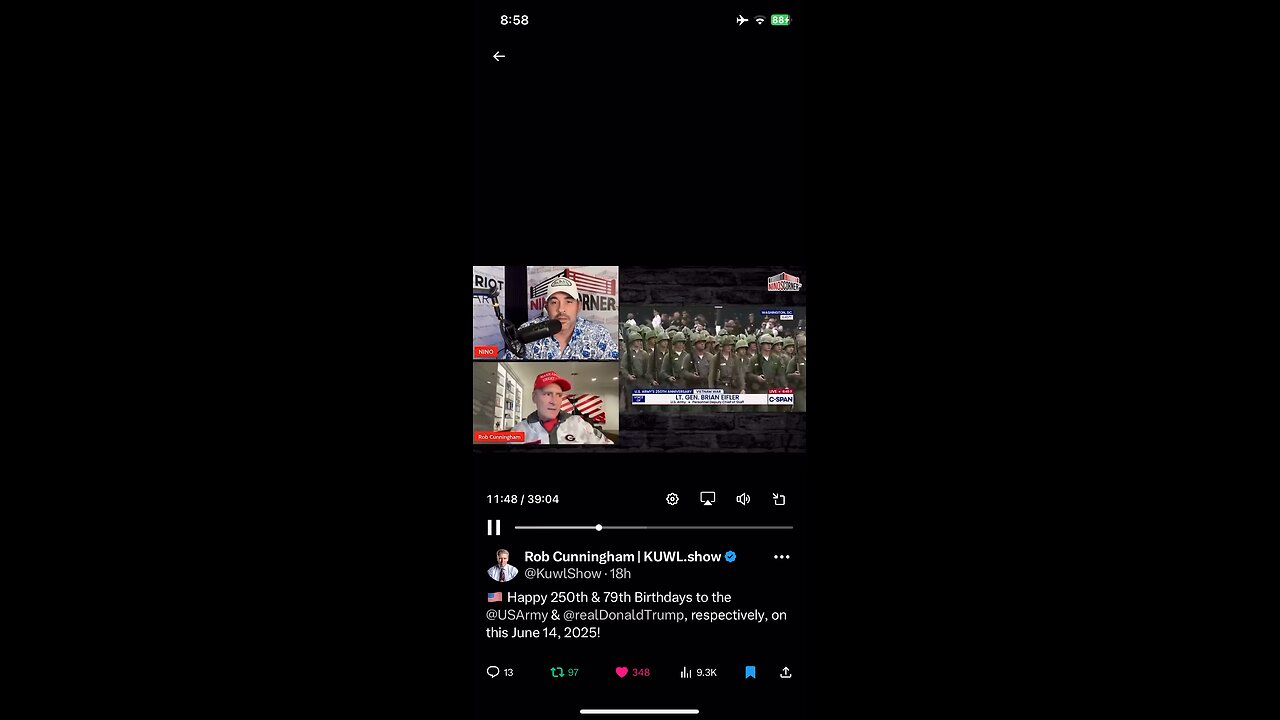Remove the bookmark from this post
This screenshot has height=720, width=1280.
pos(750,672)
